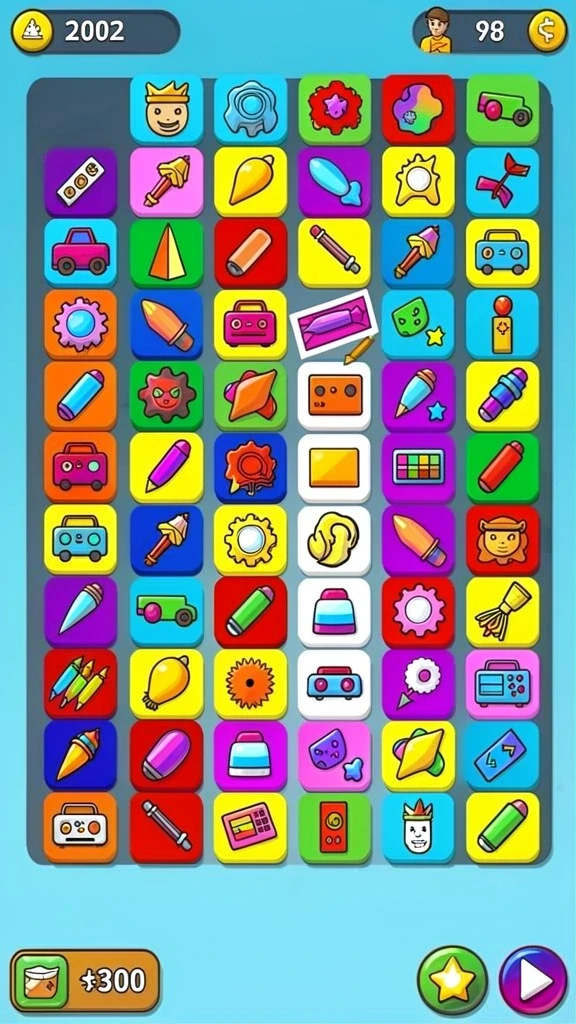Choose the orange sawblade on yellow tile

250,683
